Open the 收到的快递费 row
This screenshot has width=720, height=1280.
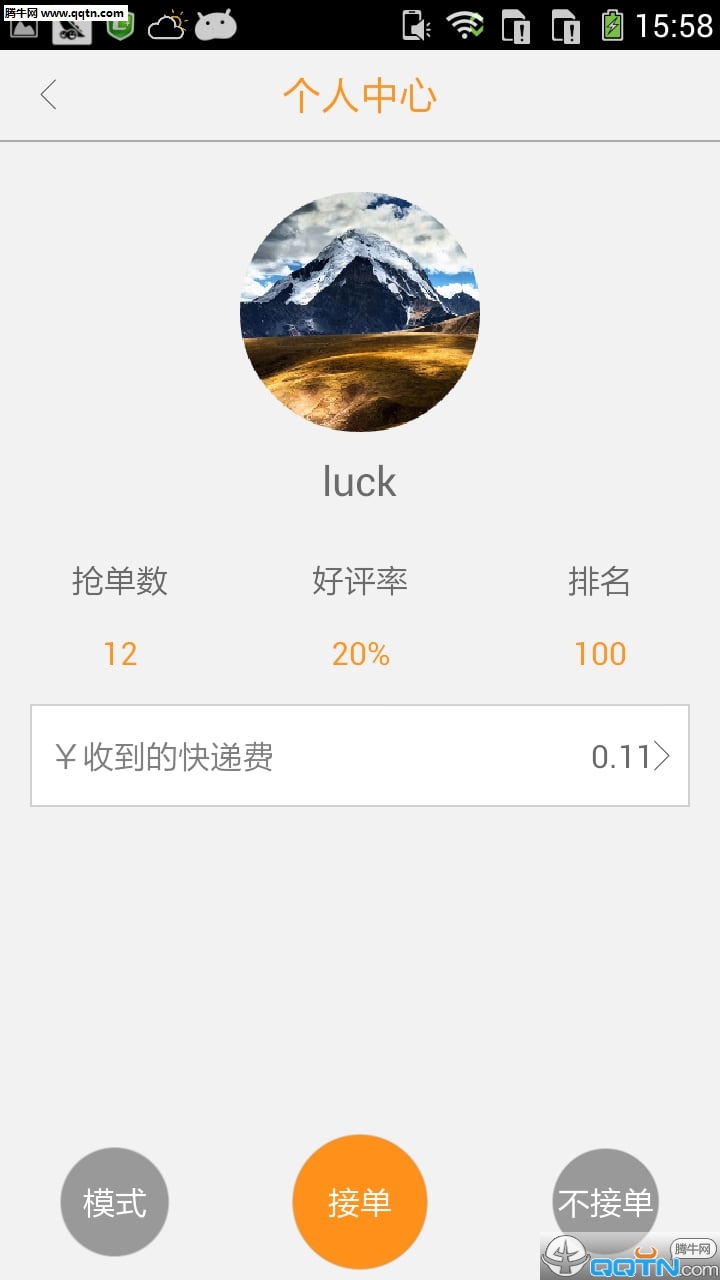click(x=360, y=756)
